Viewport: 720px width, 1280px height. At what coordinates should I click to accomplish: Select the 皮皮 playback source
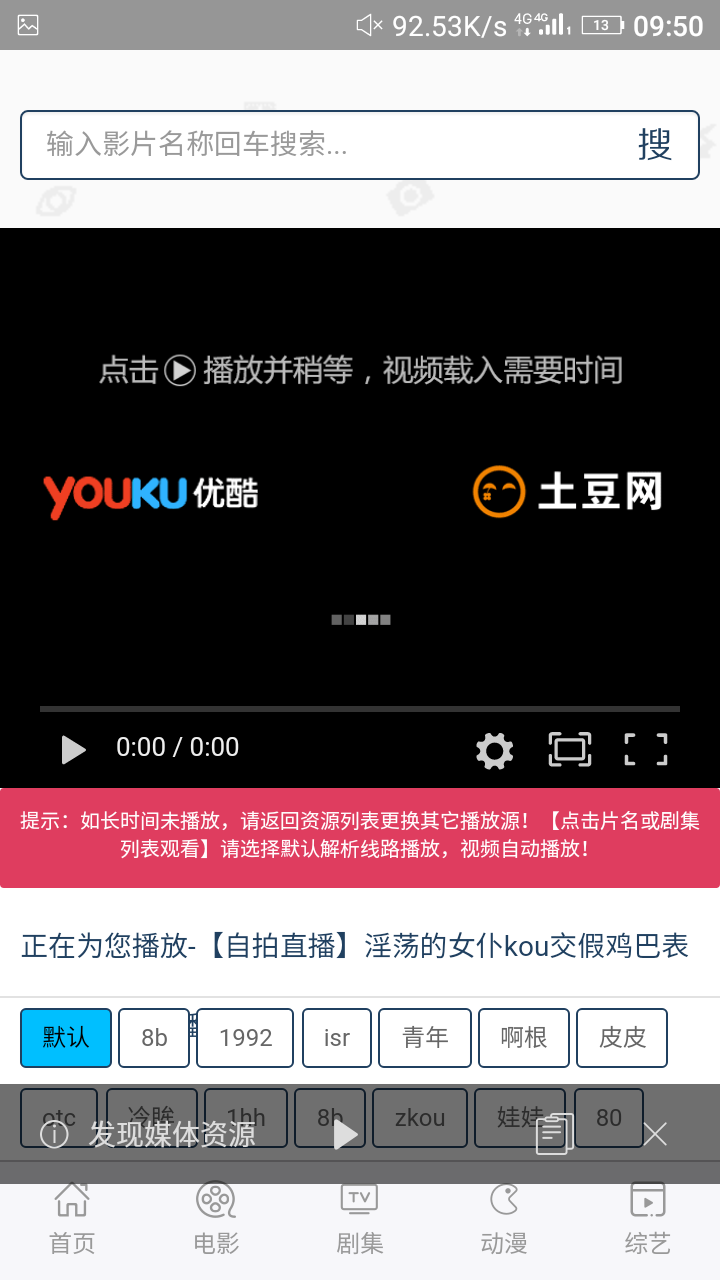622,1037
